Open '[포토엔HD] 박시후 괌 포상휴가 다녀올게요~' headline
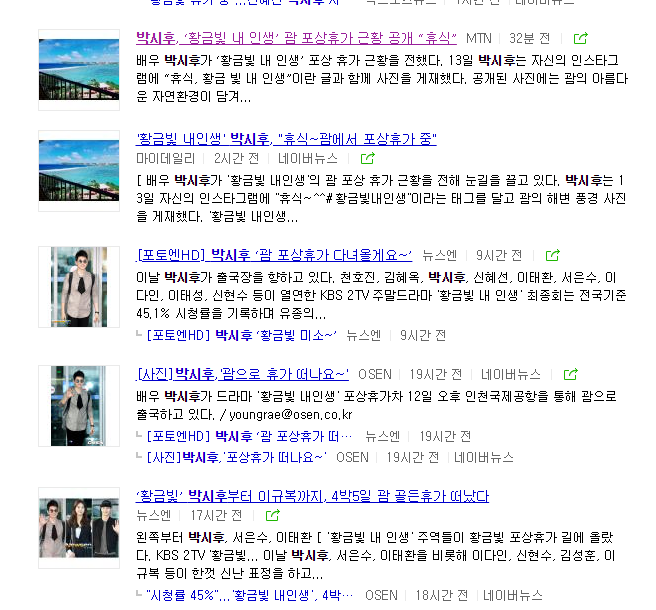Screen dimensions: 656x610 click(x=274, y=255)
